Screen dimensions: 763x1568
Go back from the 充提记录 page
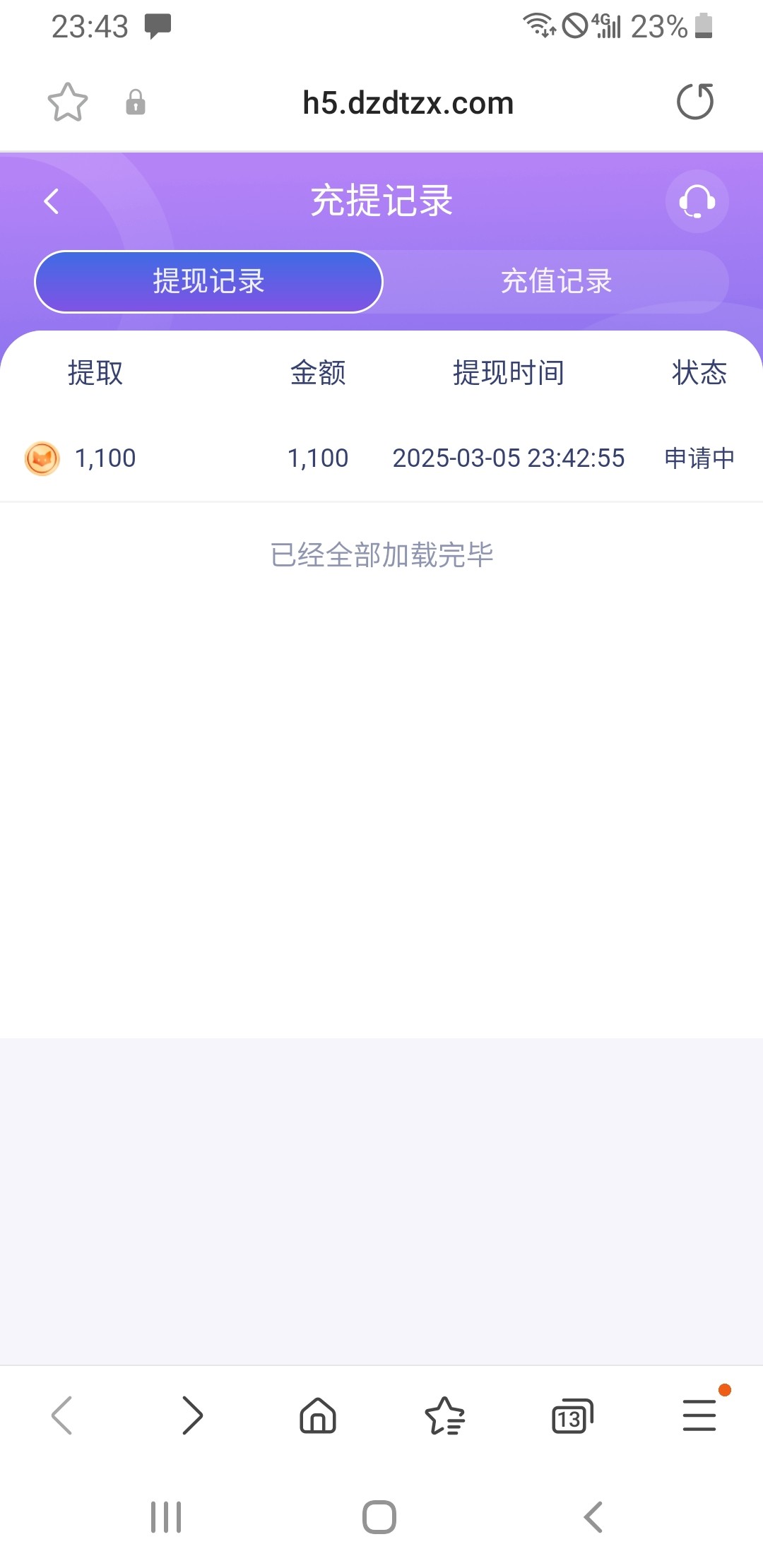click(x=51, y=201)
